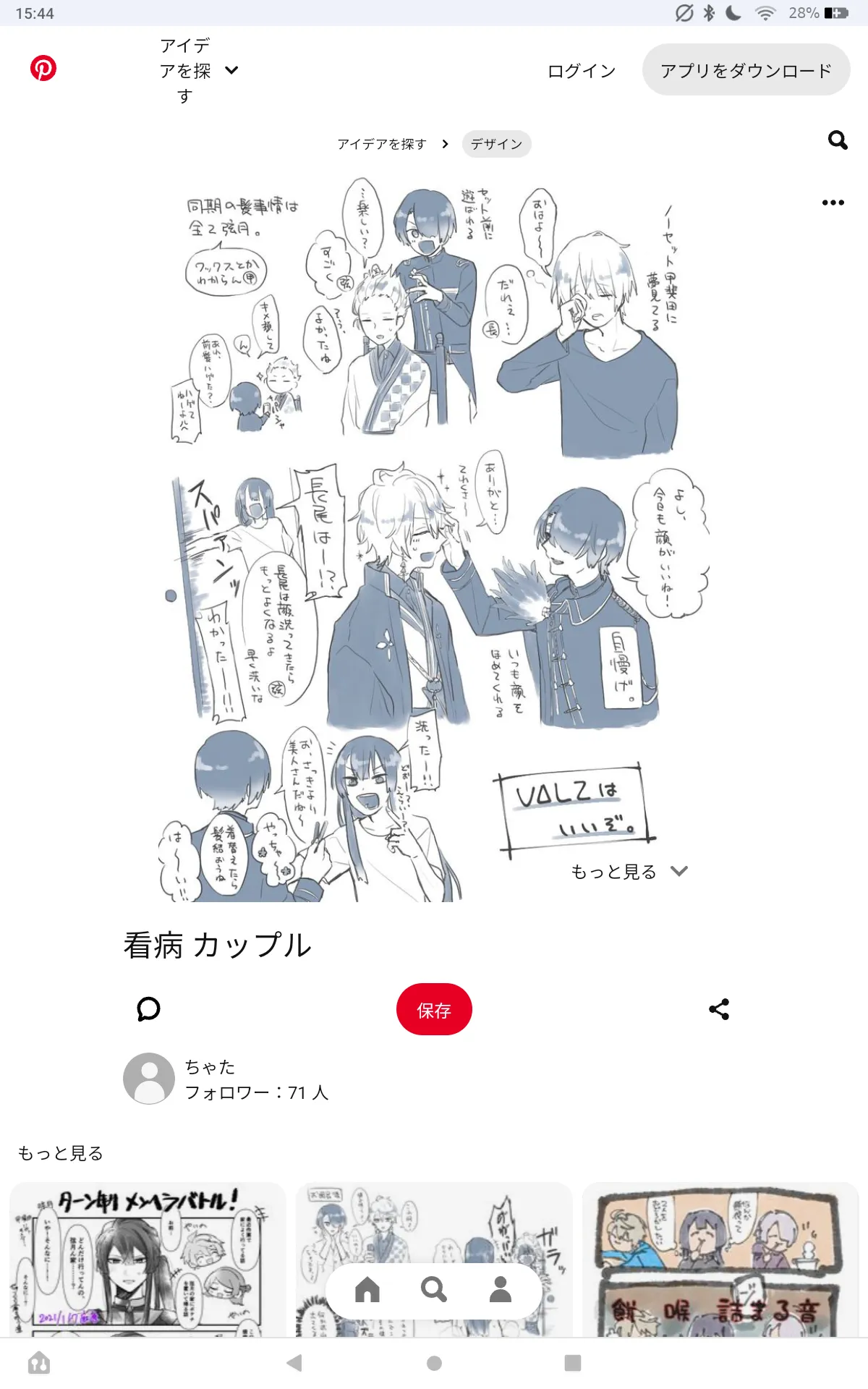This screenshot has width=868, height=1389.
Task: Go to home in floating bar
Action: tap(367, 1289)
